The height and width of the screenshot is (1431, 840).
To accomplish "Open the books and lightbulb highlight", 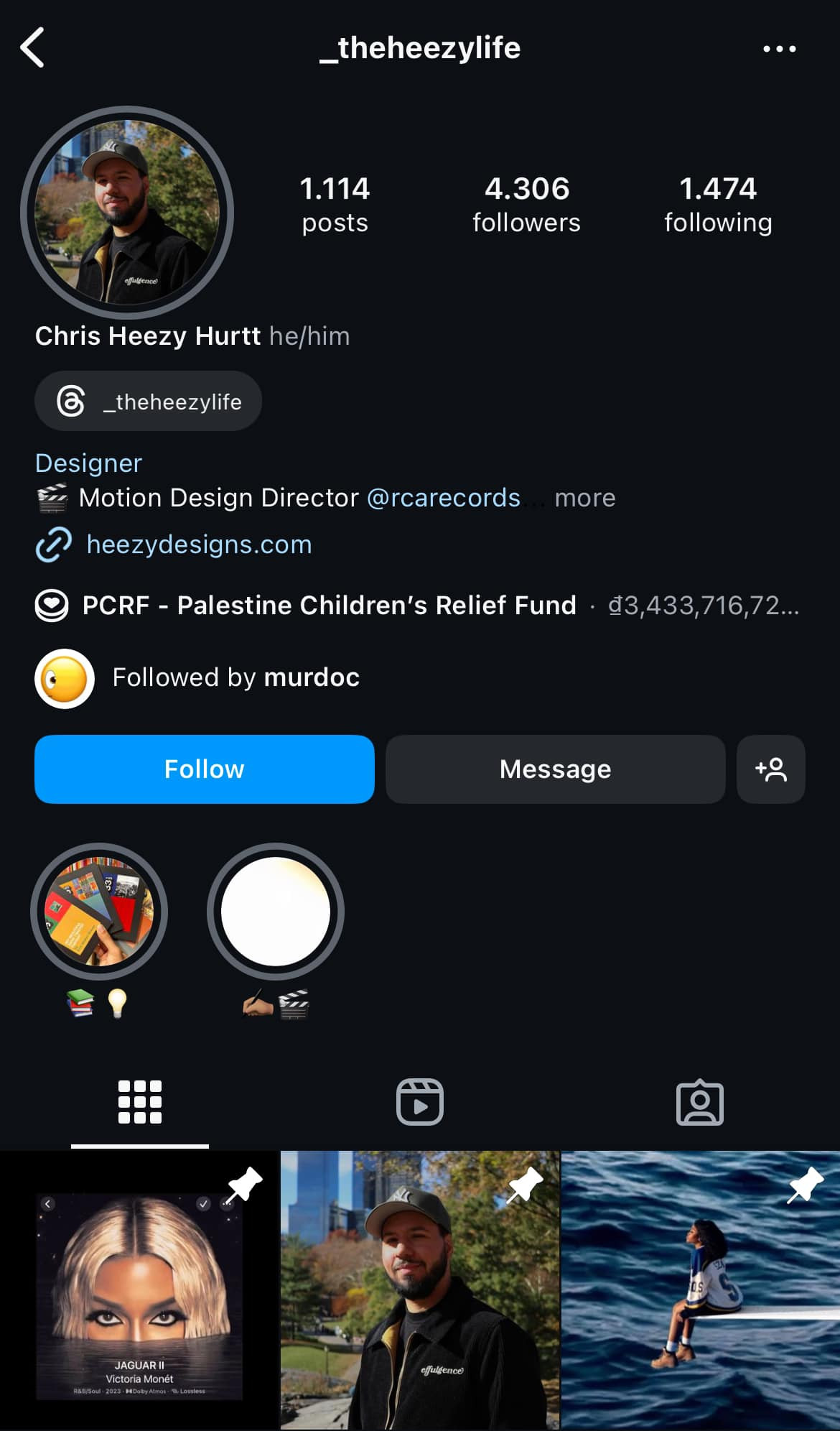I will pyautogui.click(x=99, y=911).
